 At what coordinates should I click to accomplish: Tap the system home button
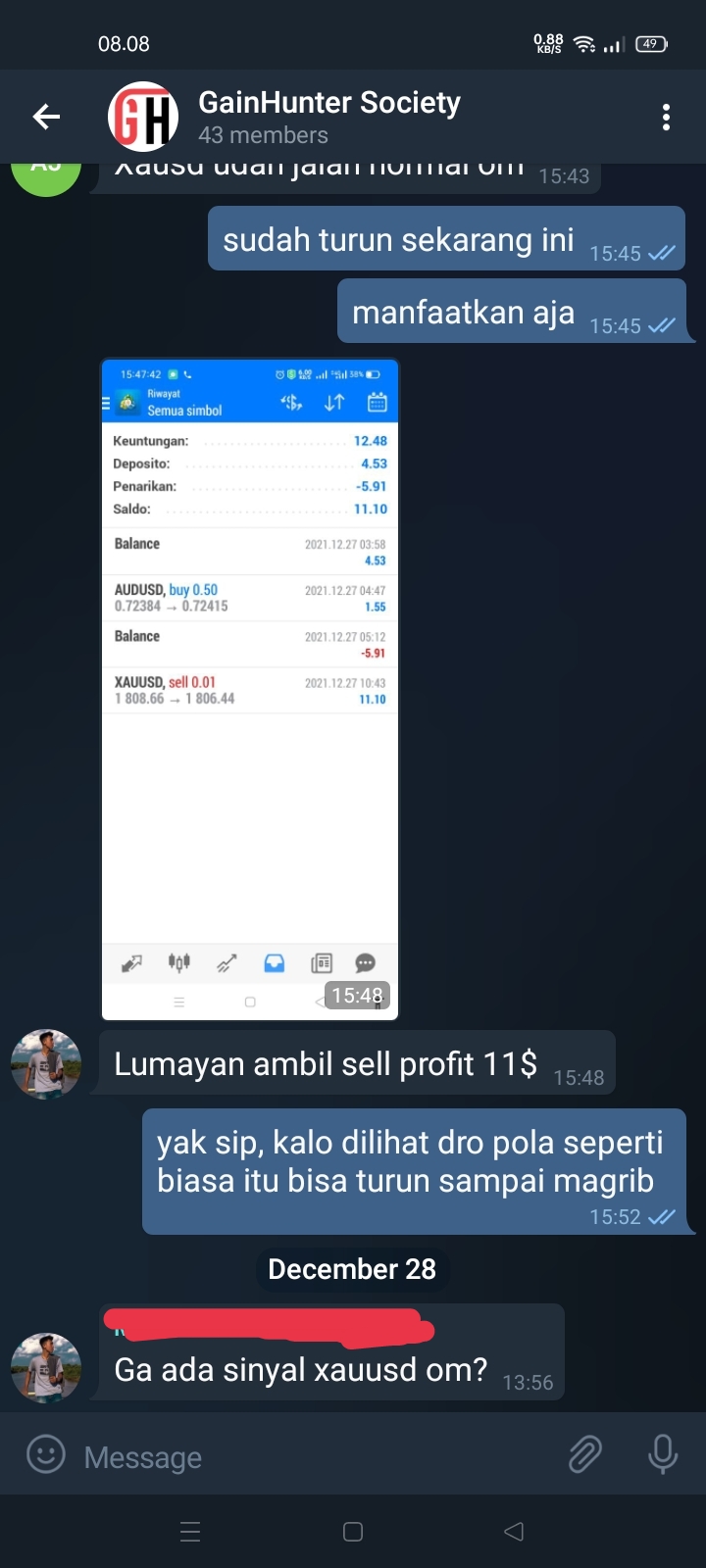(353, 1532)
